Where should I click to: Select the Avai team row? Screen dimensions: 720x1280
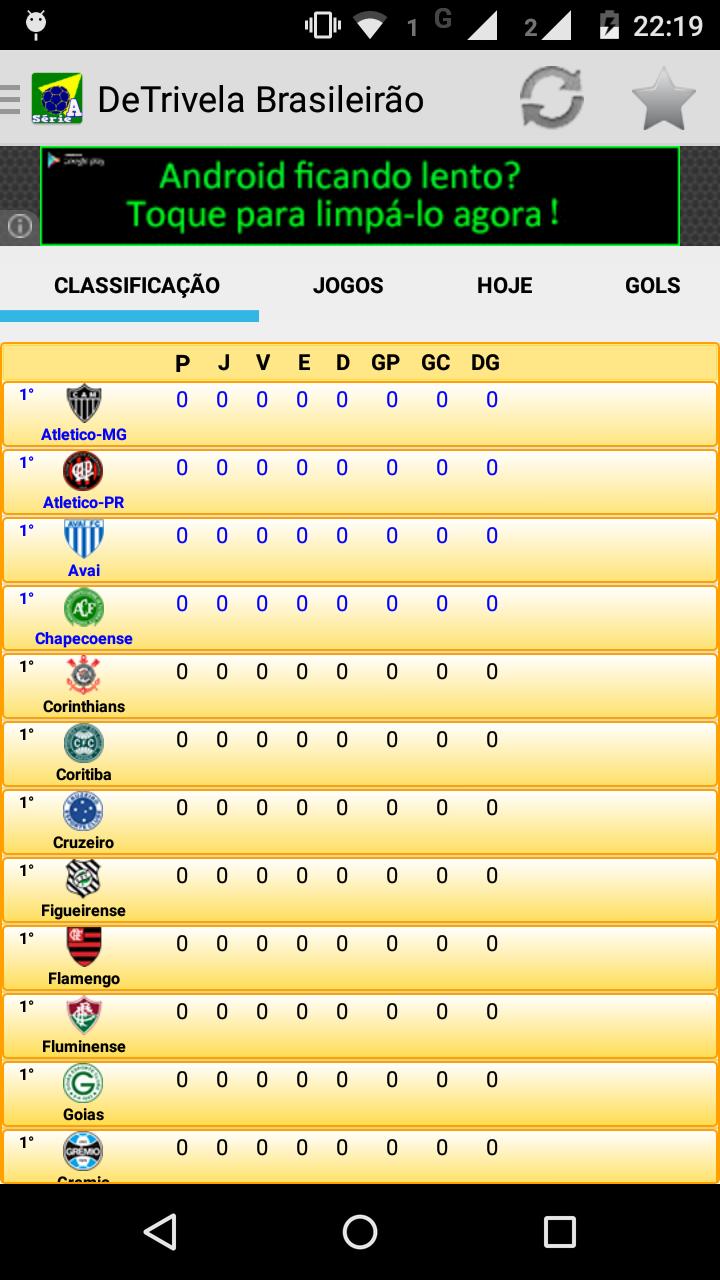pos(360,550)
